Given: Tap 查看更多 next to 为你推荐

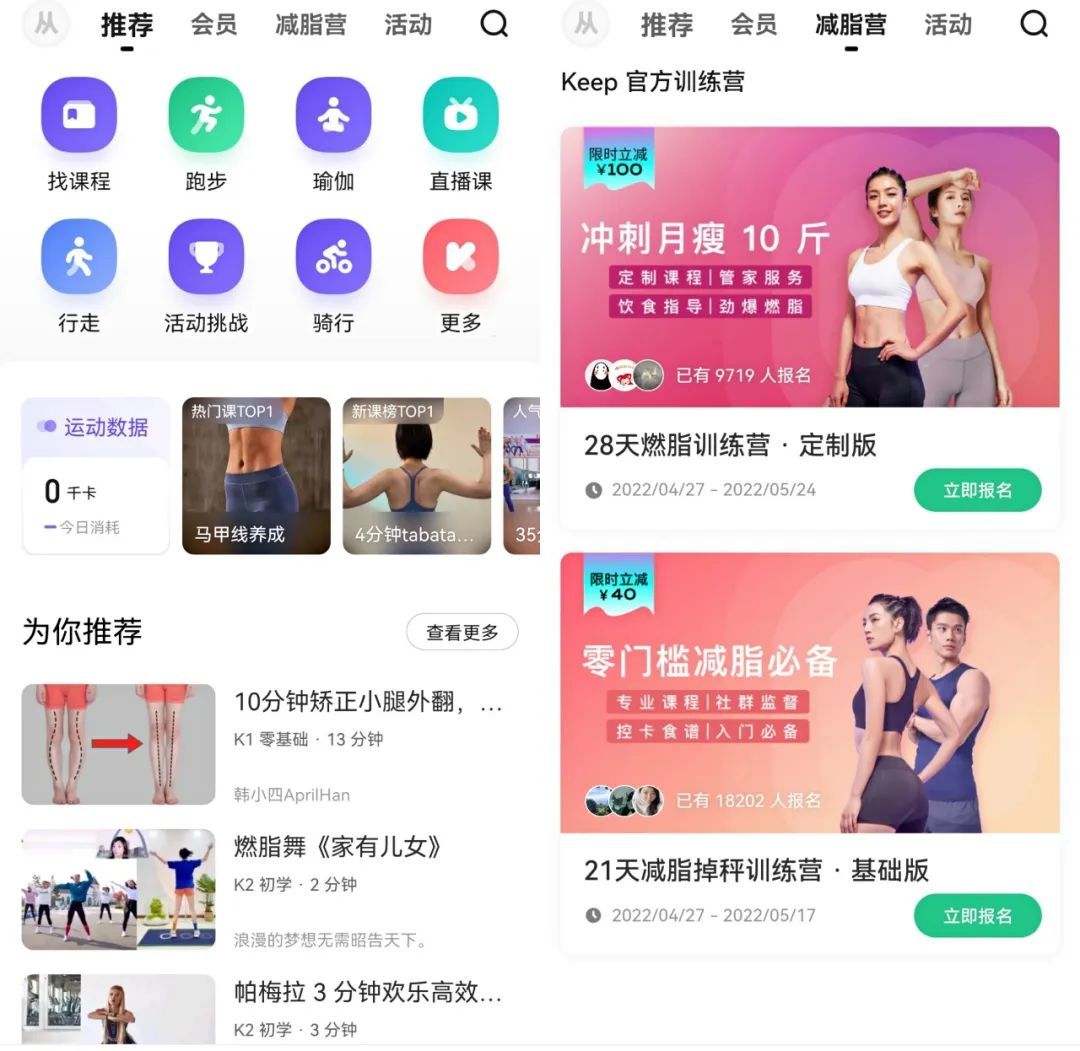Looking at the screenshot, I should click(462, 632).
